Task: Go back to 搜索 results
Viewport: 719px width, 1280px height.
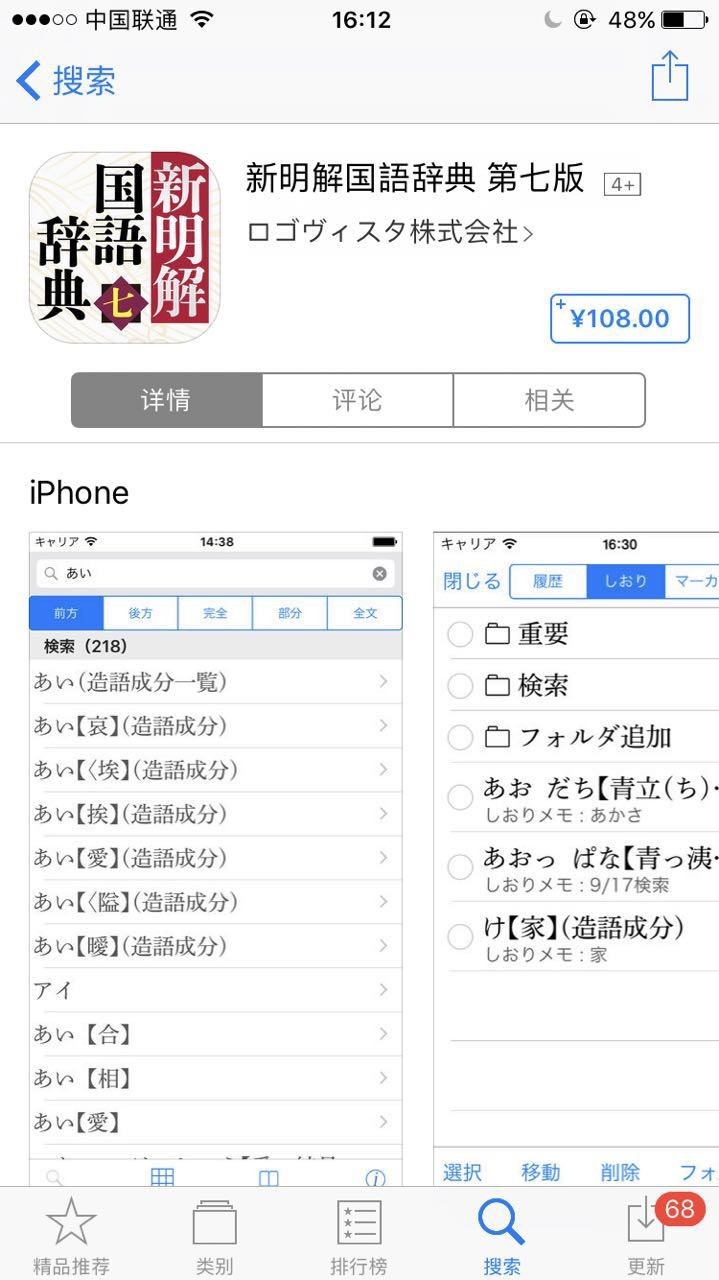Action: click(x=66, y=81)
